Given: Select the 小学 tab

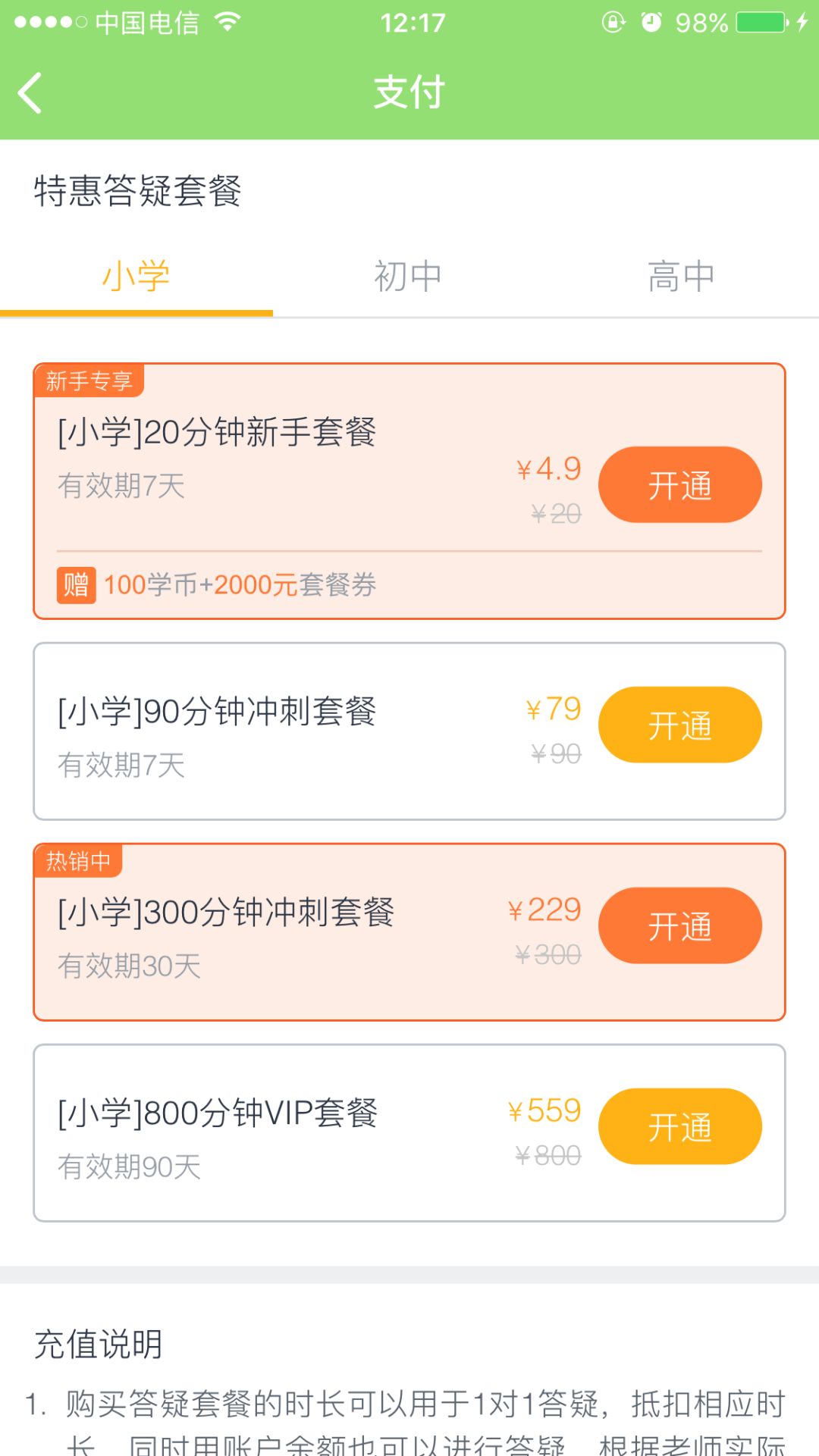Looking at the screenshot, I should pos(136,275).
